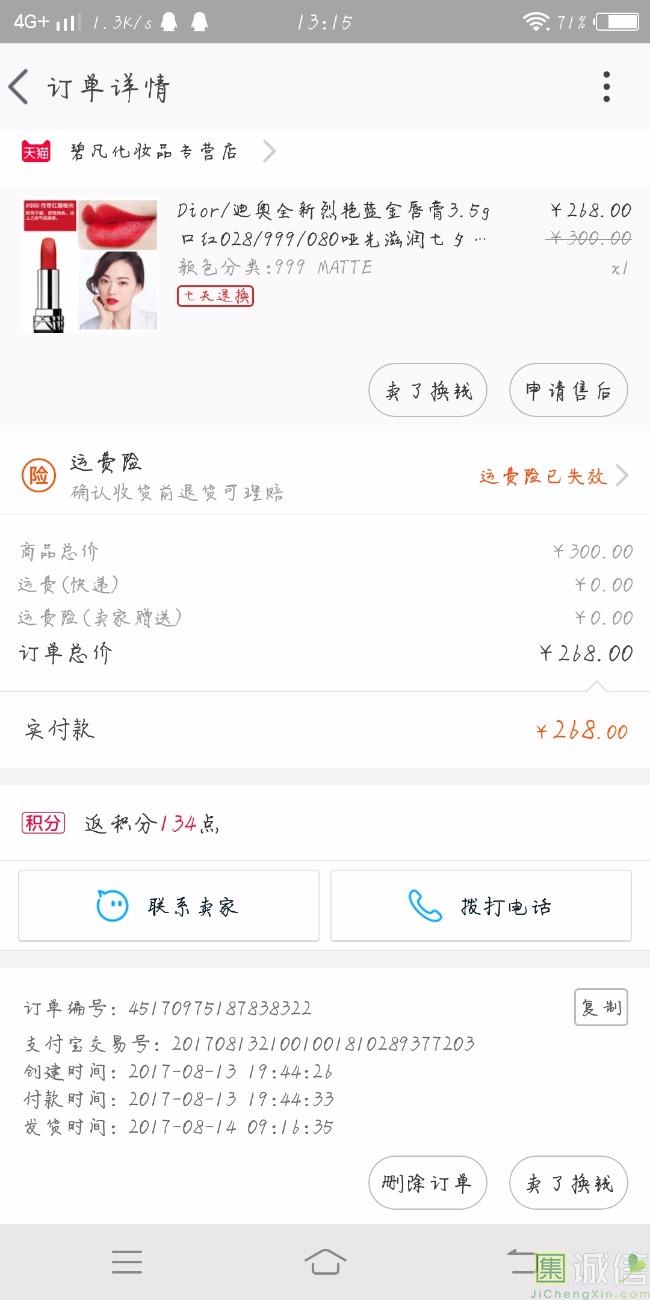Call the seller with 拨打电话

[481, 906]
